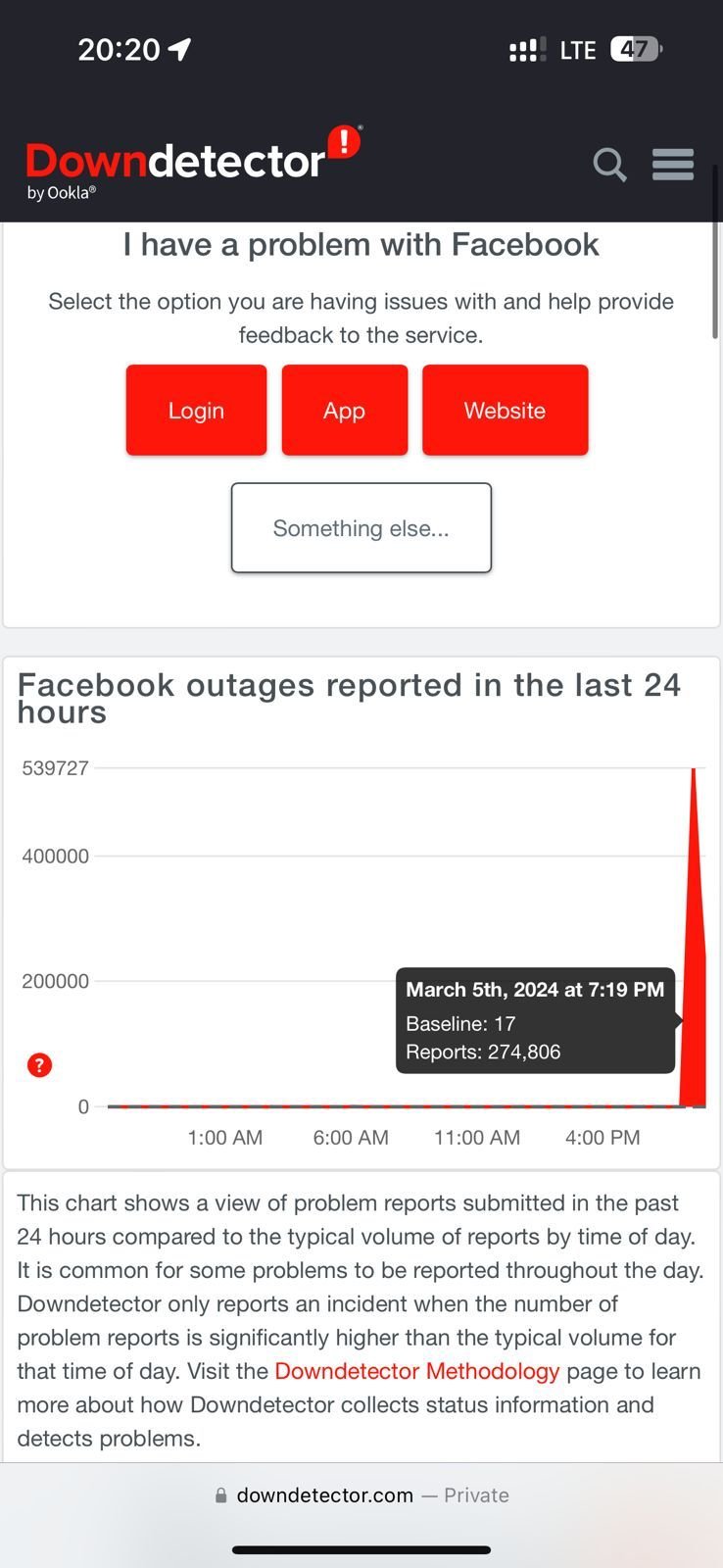This screenshot has width=723, height=1568.
Task: Tap the red question mark help icon
Action: click(x=39, y=1065)
